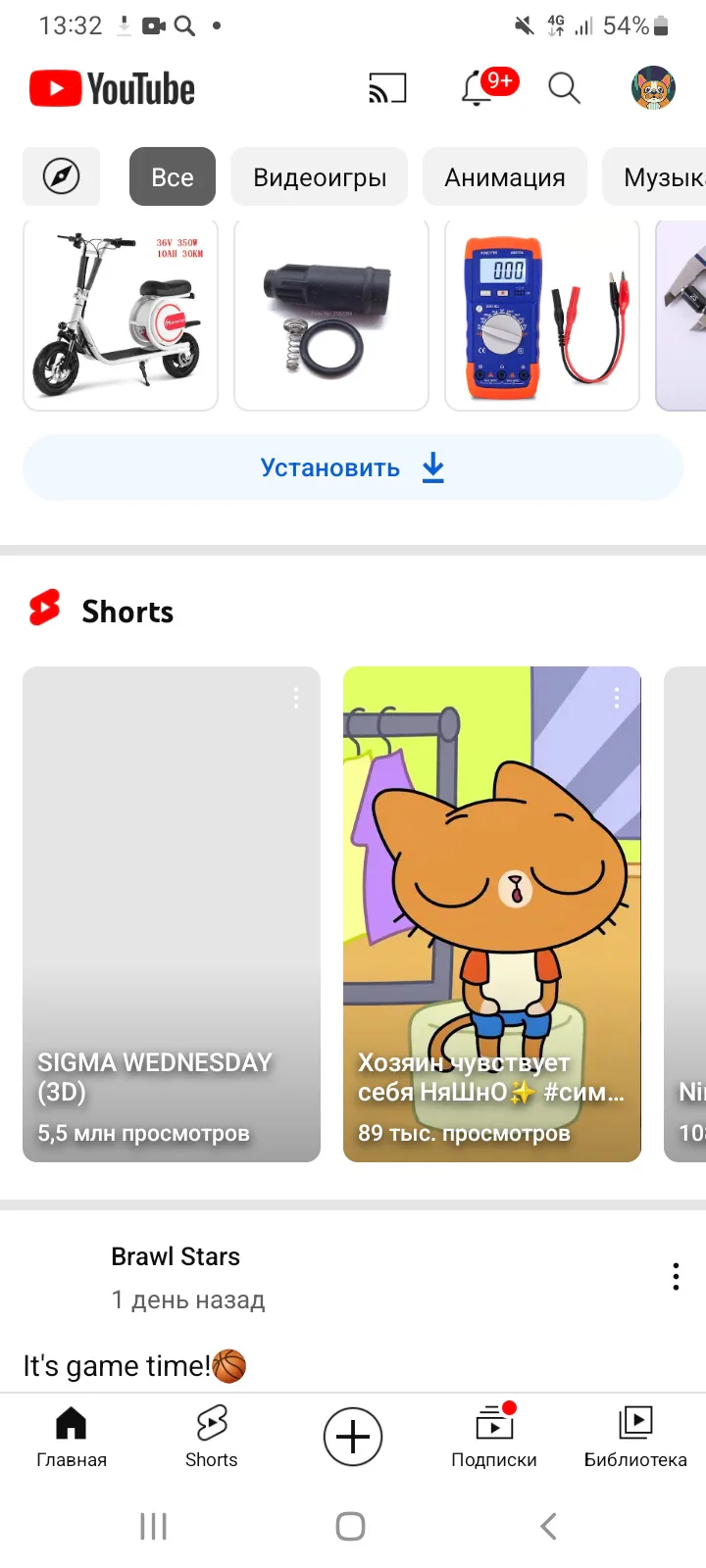Switch to the Shorts tab

click(211, 1437)
